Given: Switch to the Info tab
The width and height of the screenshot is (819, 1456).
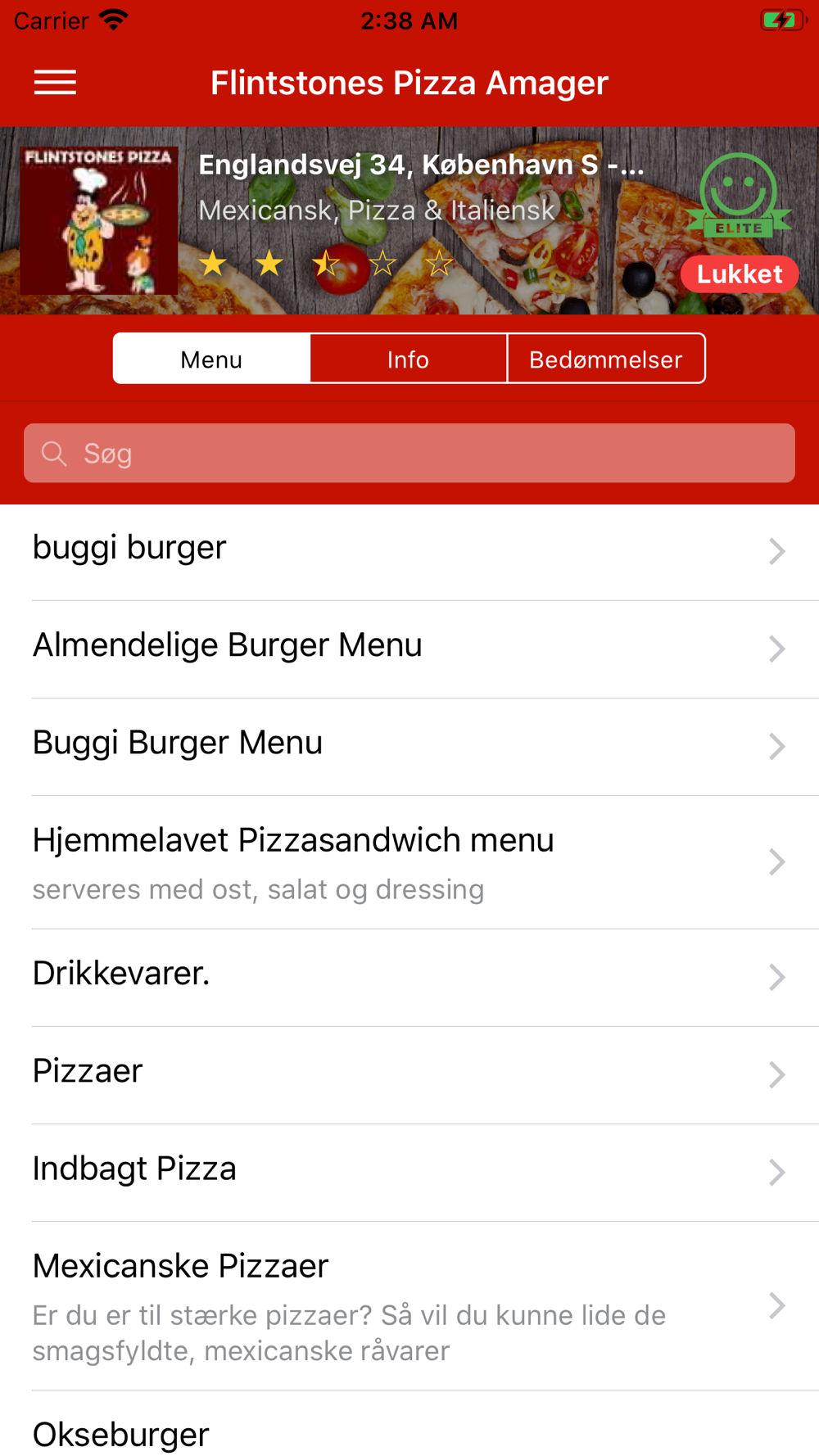Looking at the screenshot, I should [409, 359].
